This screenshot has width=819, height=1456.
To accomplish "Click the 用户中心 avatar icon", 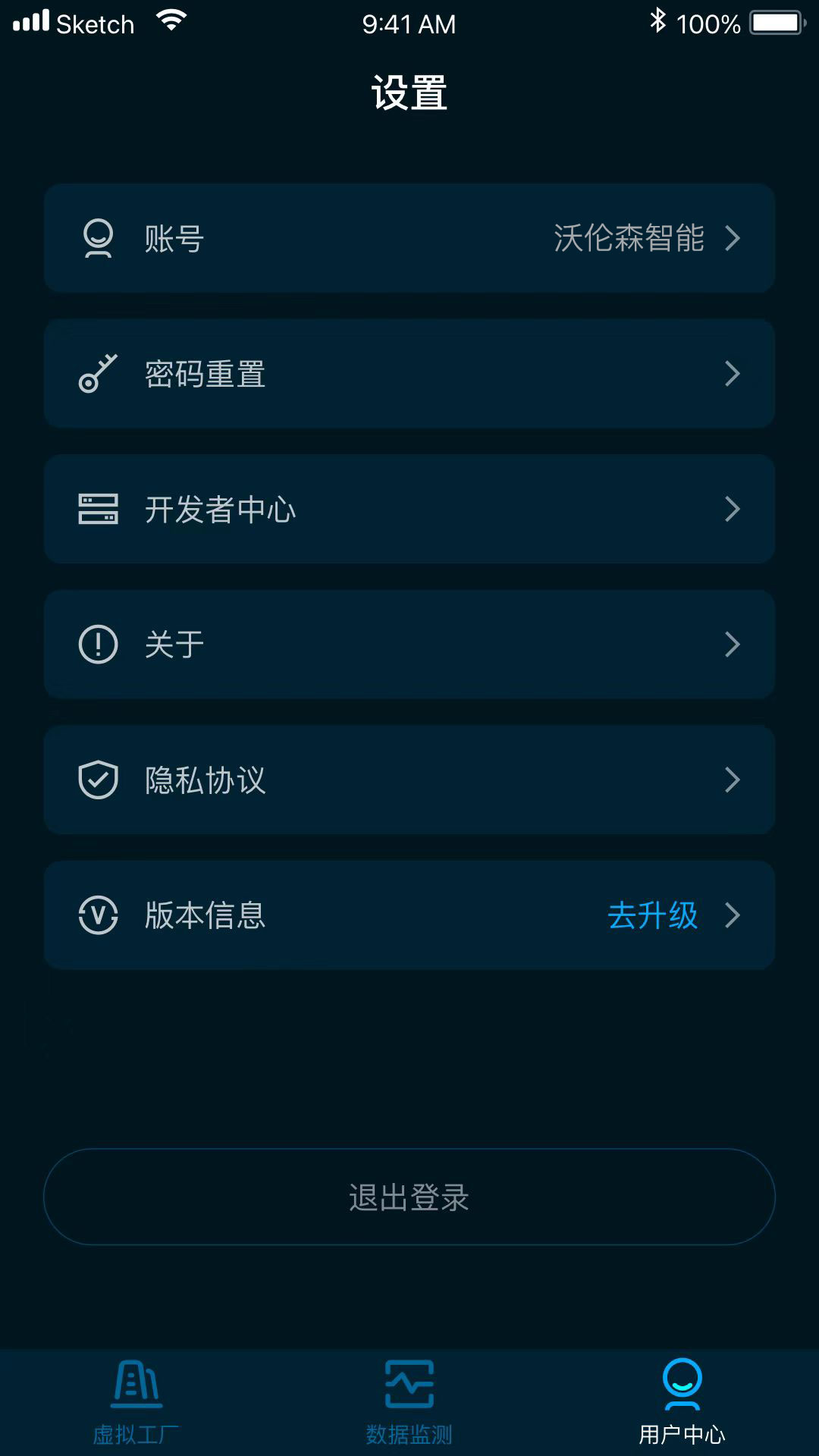I will click(x=682, y=1385).
